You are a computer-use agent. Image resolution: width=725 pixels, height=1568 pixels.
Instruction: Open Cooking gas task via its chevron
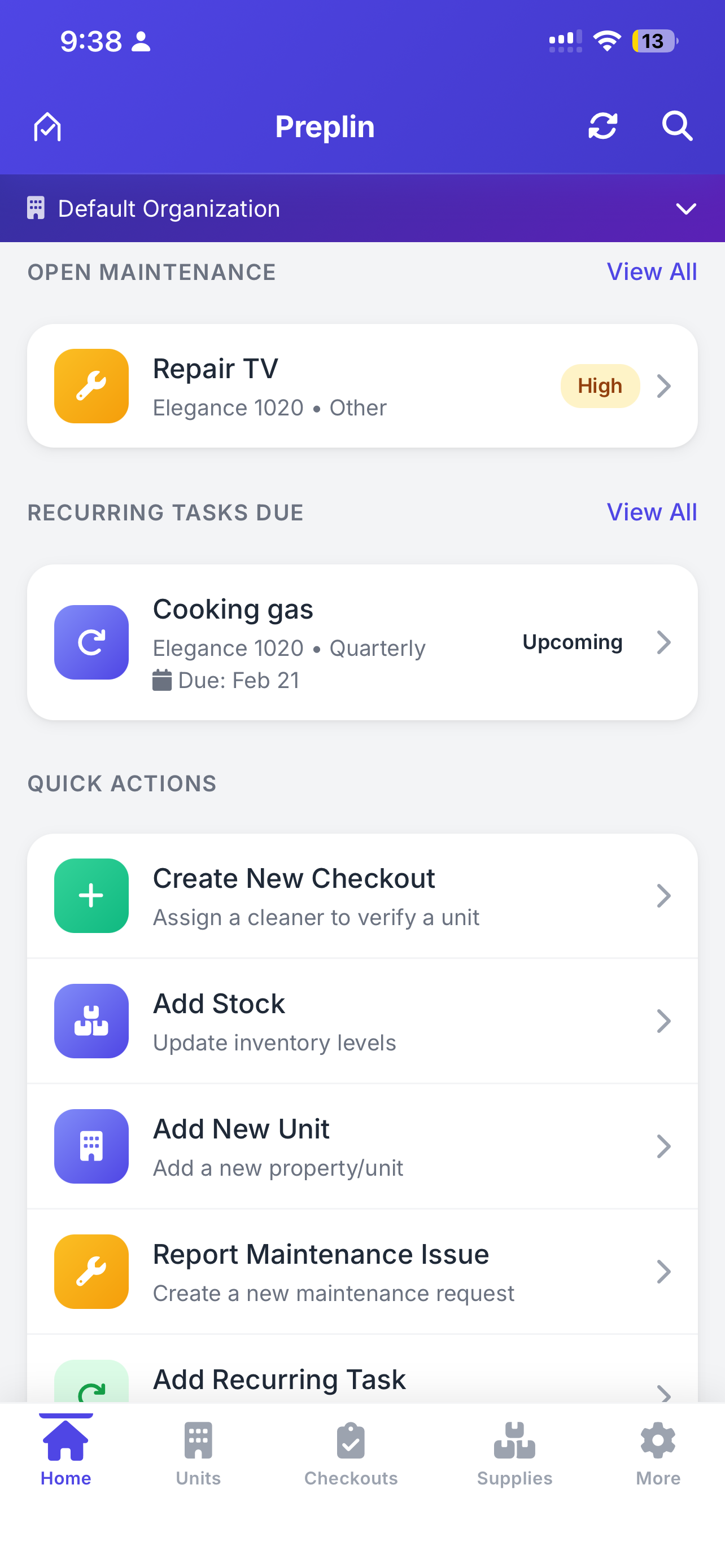pyautogui.click(x=663, y=642)
